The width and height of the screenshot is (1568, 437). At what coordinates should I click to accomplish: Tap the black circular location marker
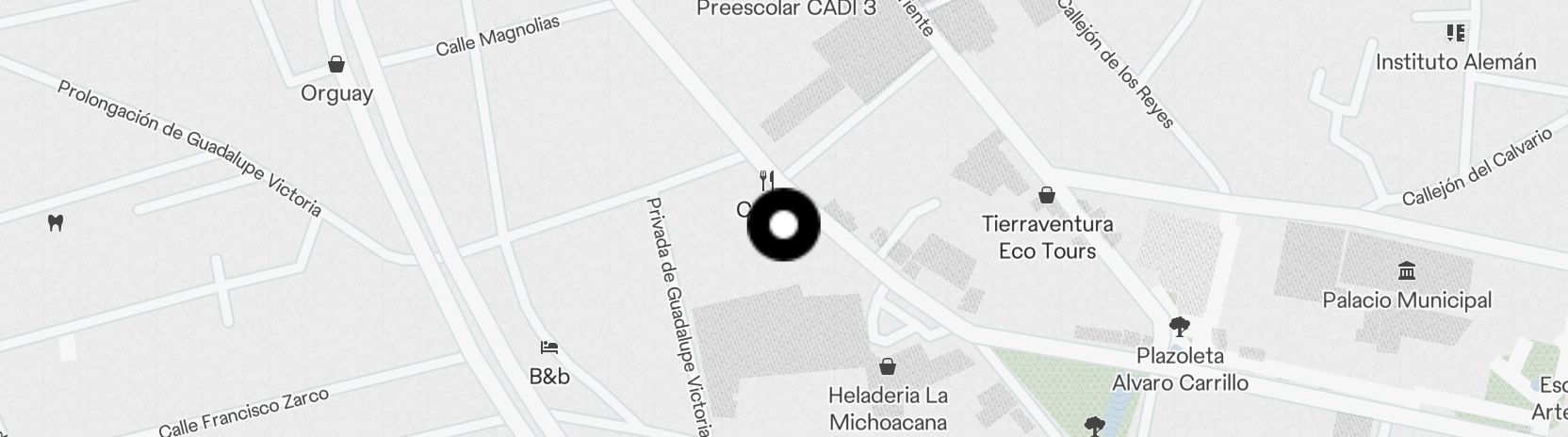tap(783, 225)
